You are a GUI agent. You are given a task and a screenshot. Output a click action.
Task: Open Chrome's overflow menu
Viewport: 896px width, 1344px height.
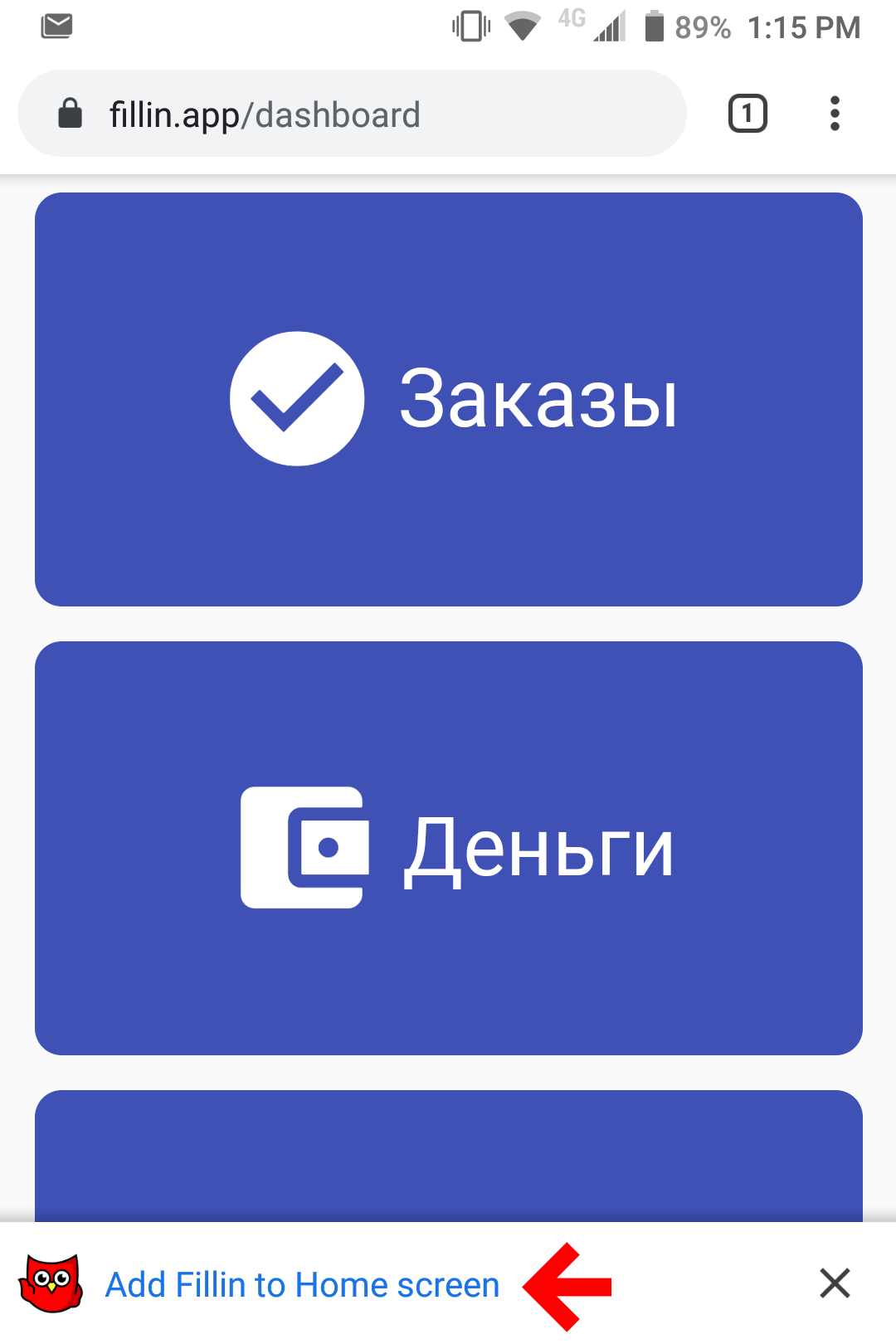tap(835, 114)
